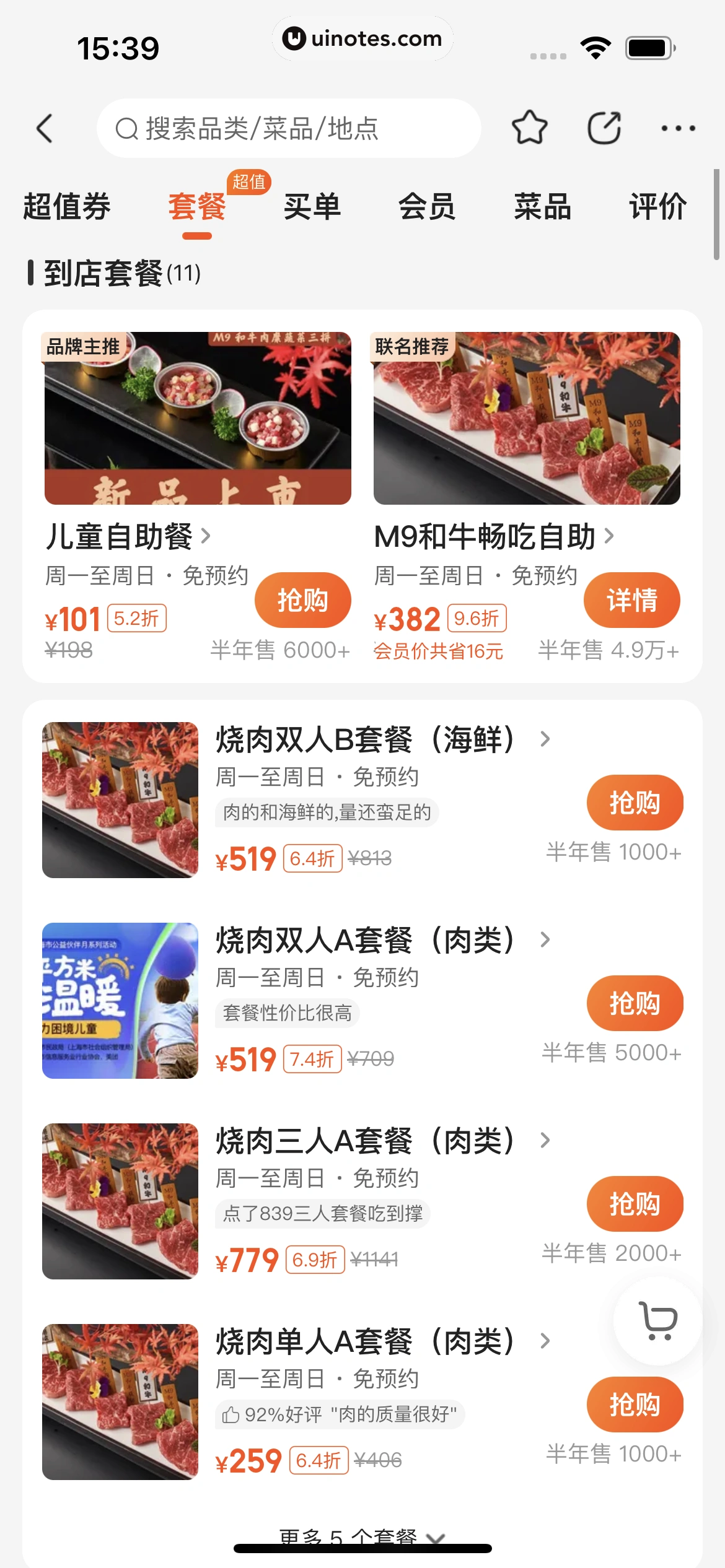Favorite this restaurant with the star icon

[x=529, y=128]
